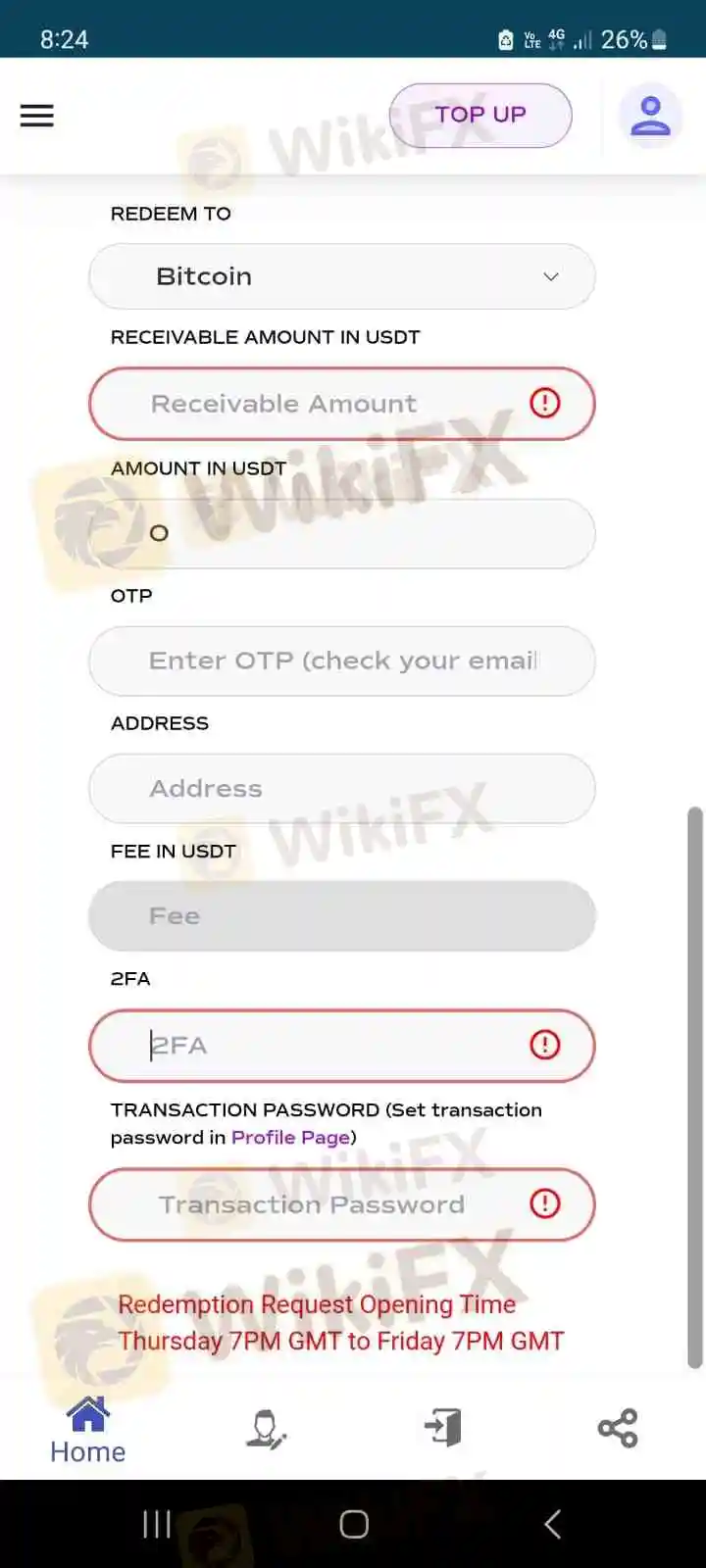Open recent apps from the navigation bar
This screenshot has width=706, height=1568.
click(156, 1524)
